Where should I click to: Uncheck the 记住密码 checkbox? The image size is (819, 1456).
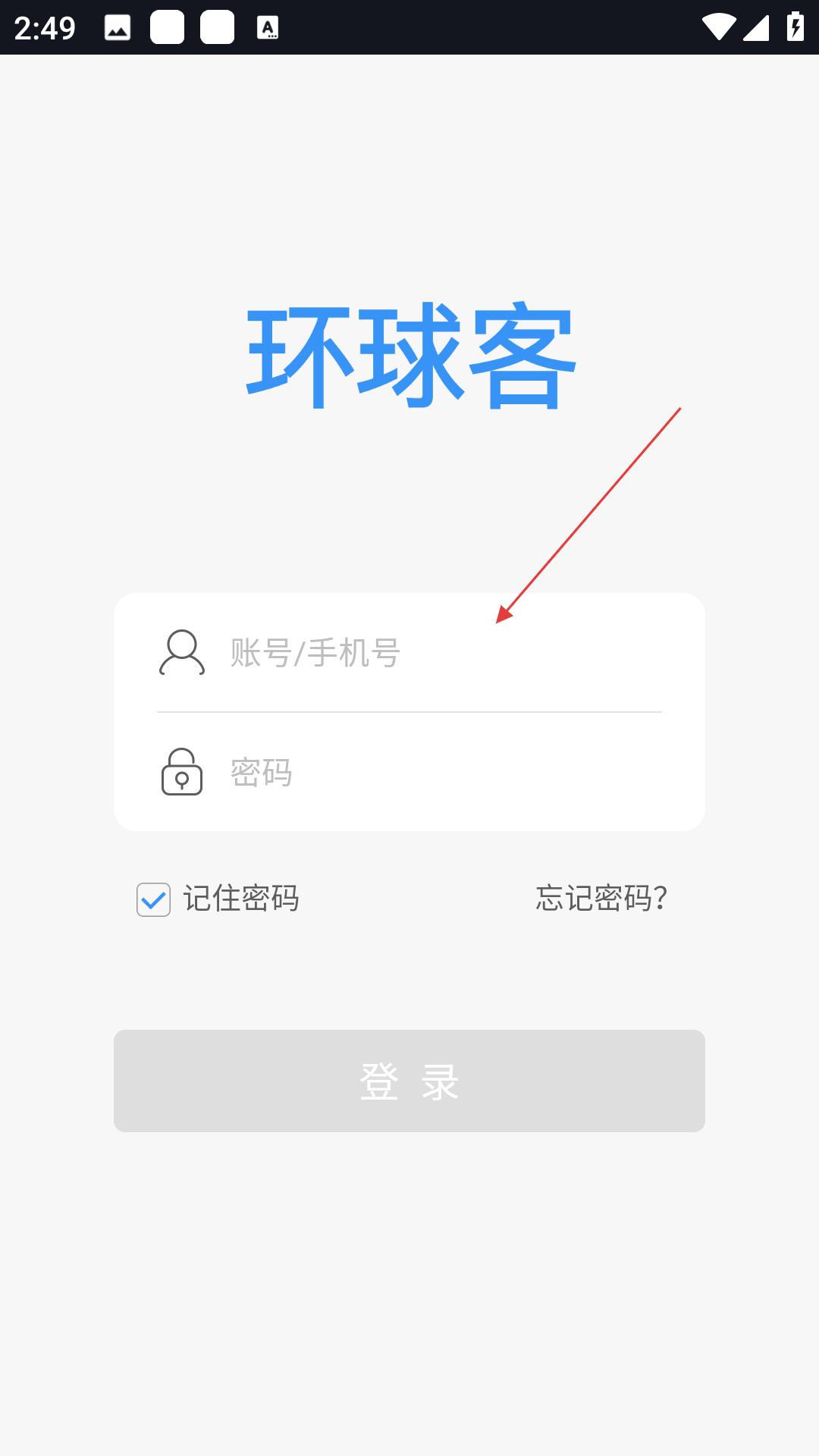tap(153, 899)
